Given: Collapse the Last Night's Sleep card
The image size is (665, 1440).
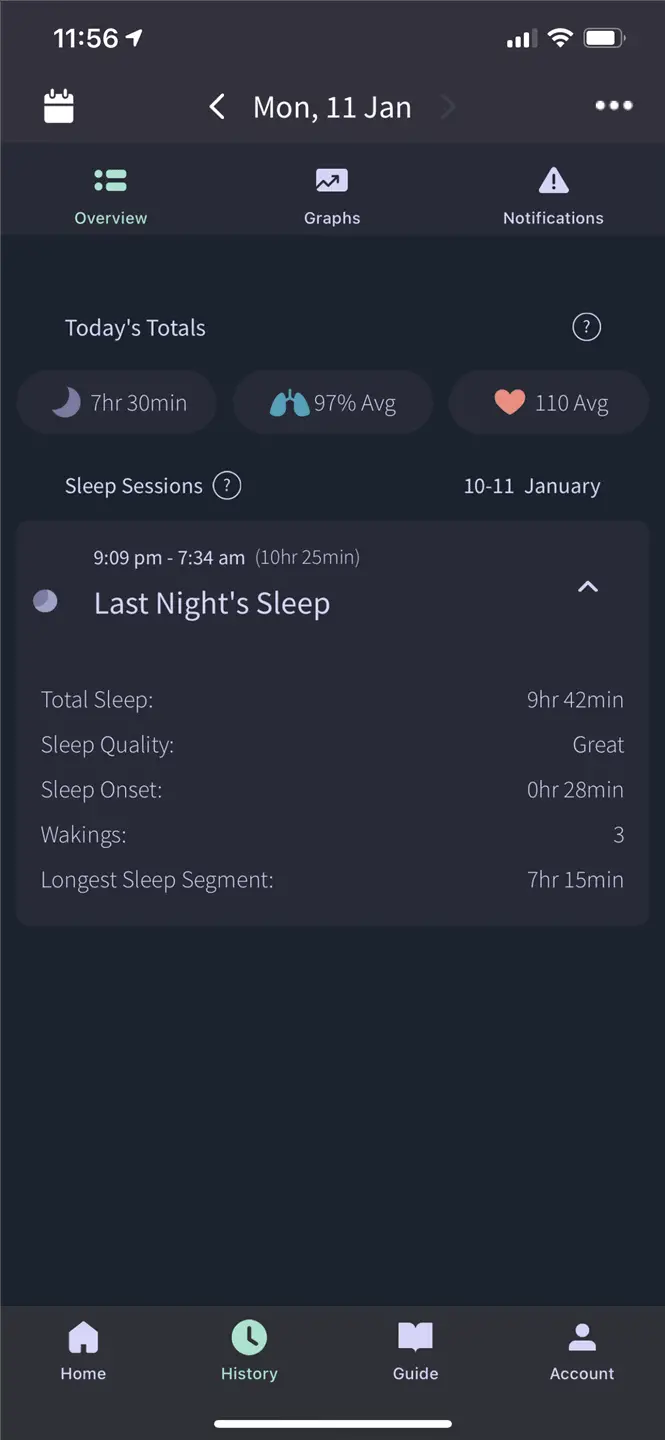Looking at the screenshot, I should coord(588,587).
